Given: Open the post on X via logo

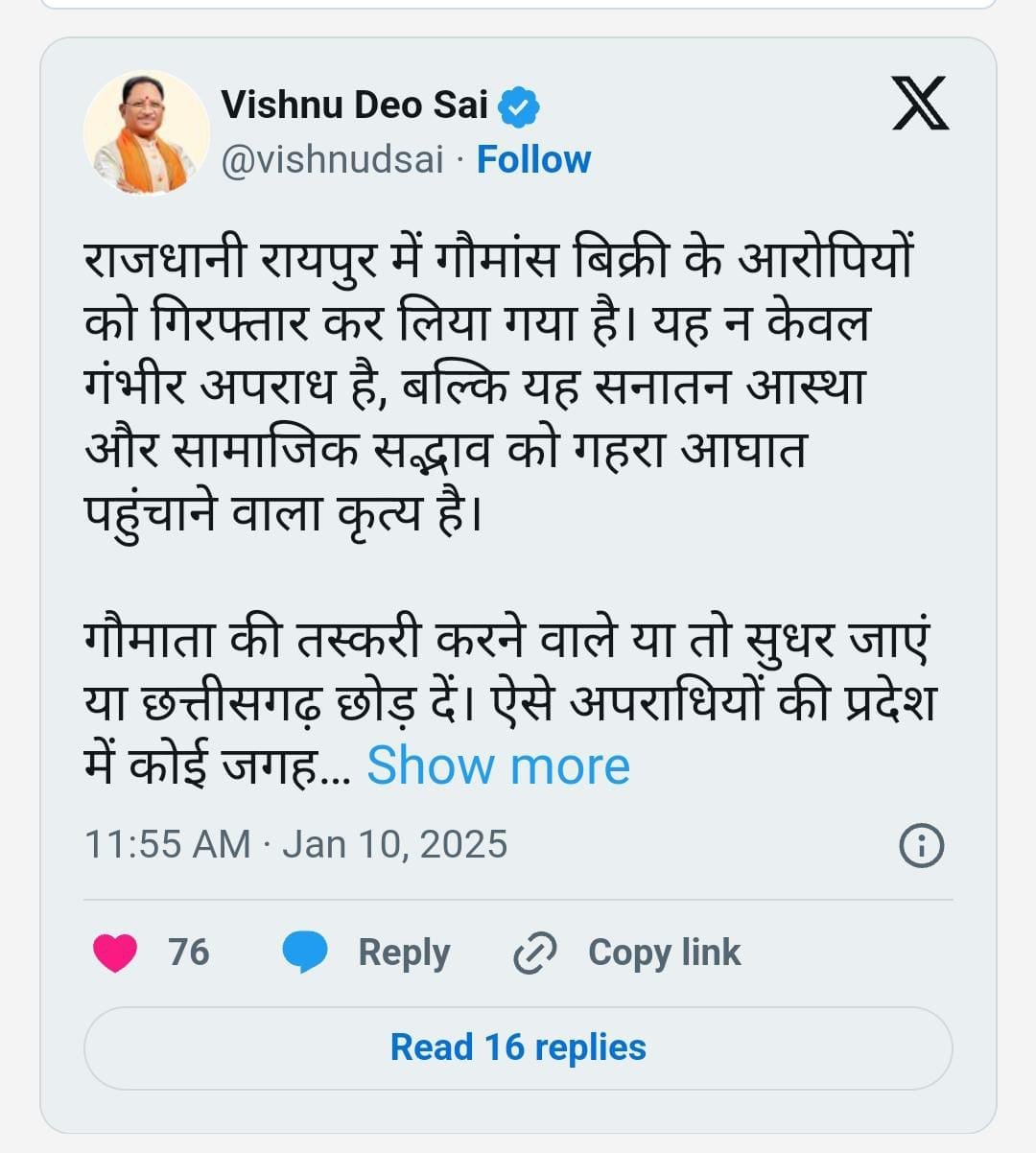Looking at the screenshot, I should pyautogui.click(x=920, y=104).
